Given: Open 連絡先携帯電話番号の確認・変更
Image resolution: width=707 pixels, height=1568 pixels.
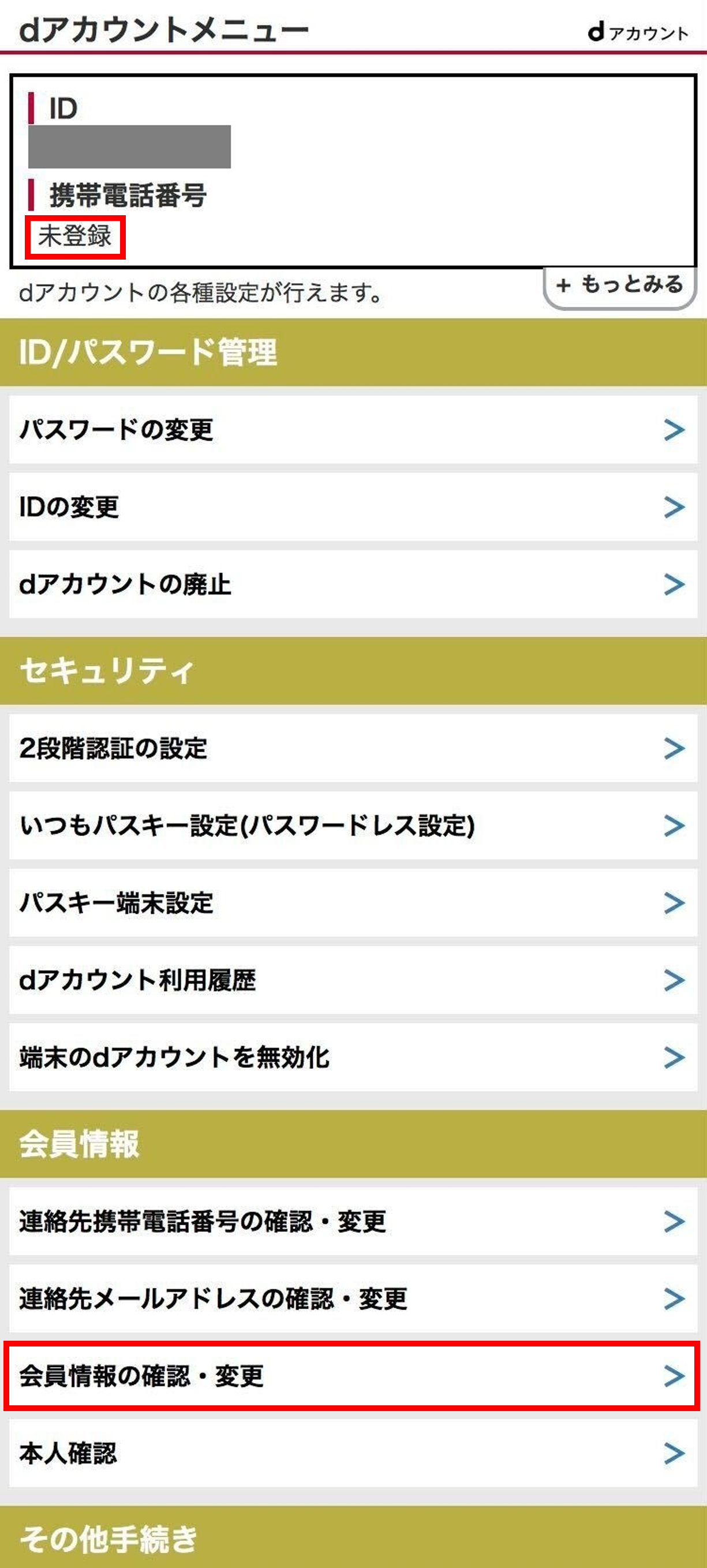Looking at the screenshot, I should 353,1221.
